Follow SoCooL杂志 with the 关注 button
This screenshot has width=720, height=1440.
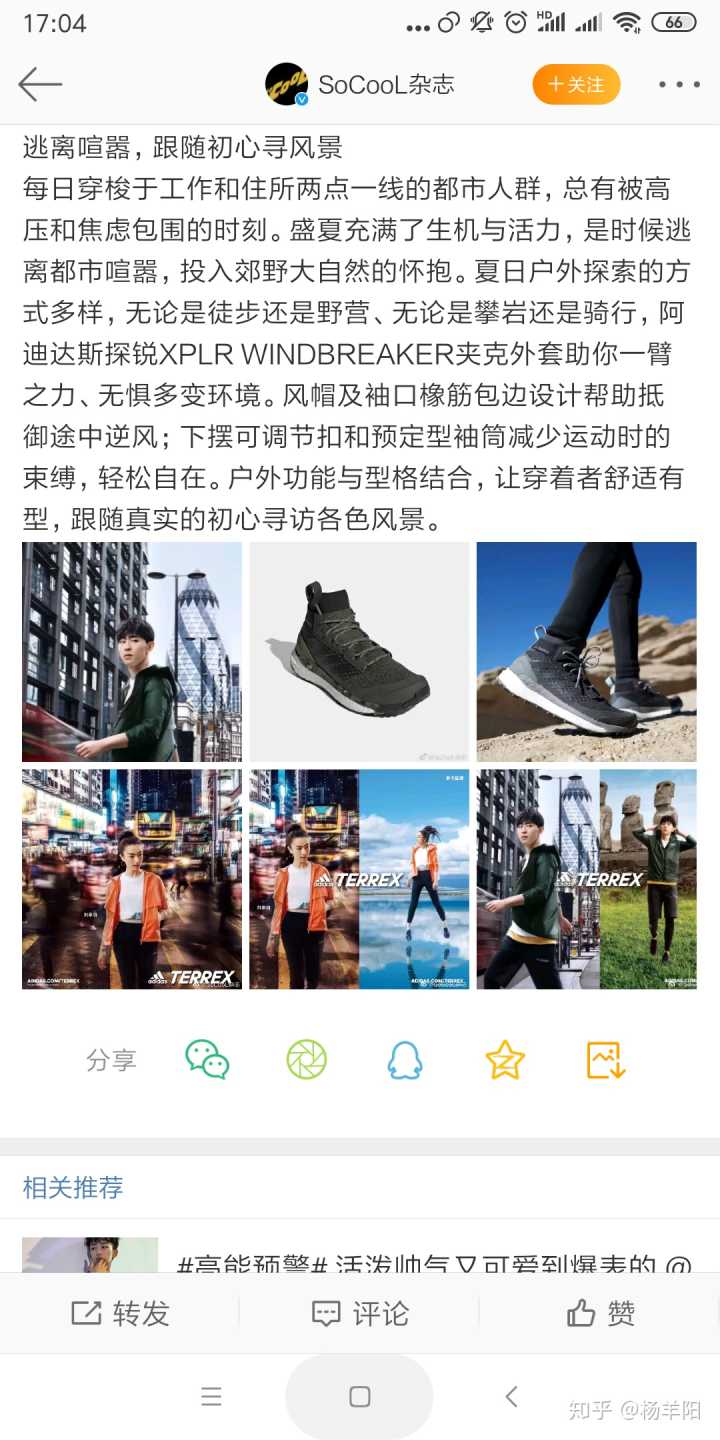(576, 85)
